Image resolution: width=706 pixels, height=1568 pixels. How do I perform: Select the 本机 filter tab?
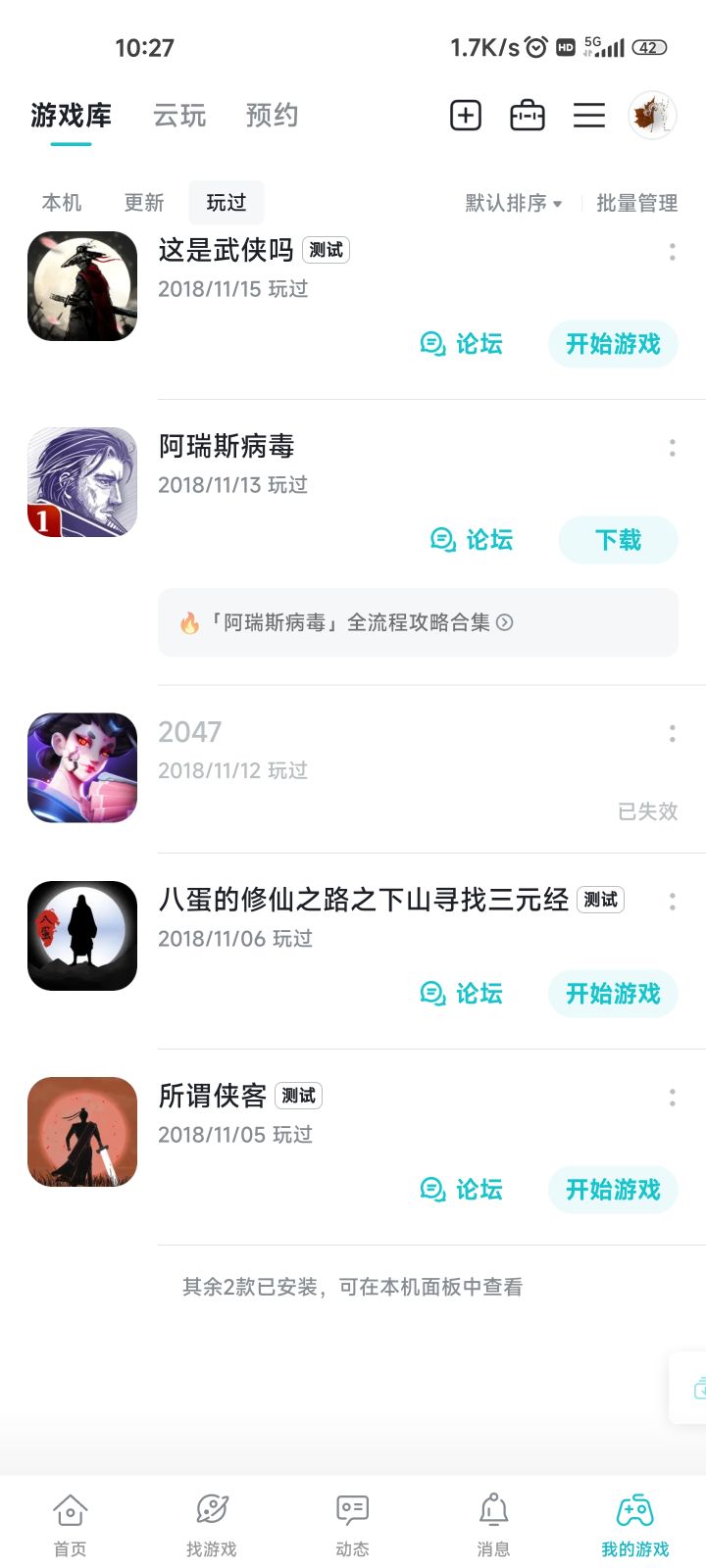coord(62,203)
